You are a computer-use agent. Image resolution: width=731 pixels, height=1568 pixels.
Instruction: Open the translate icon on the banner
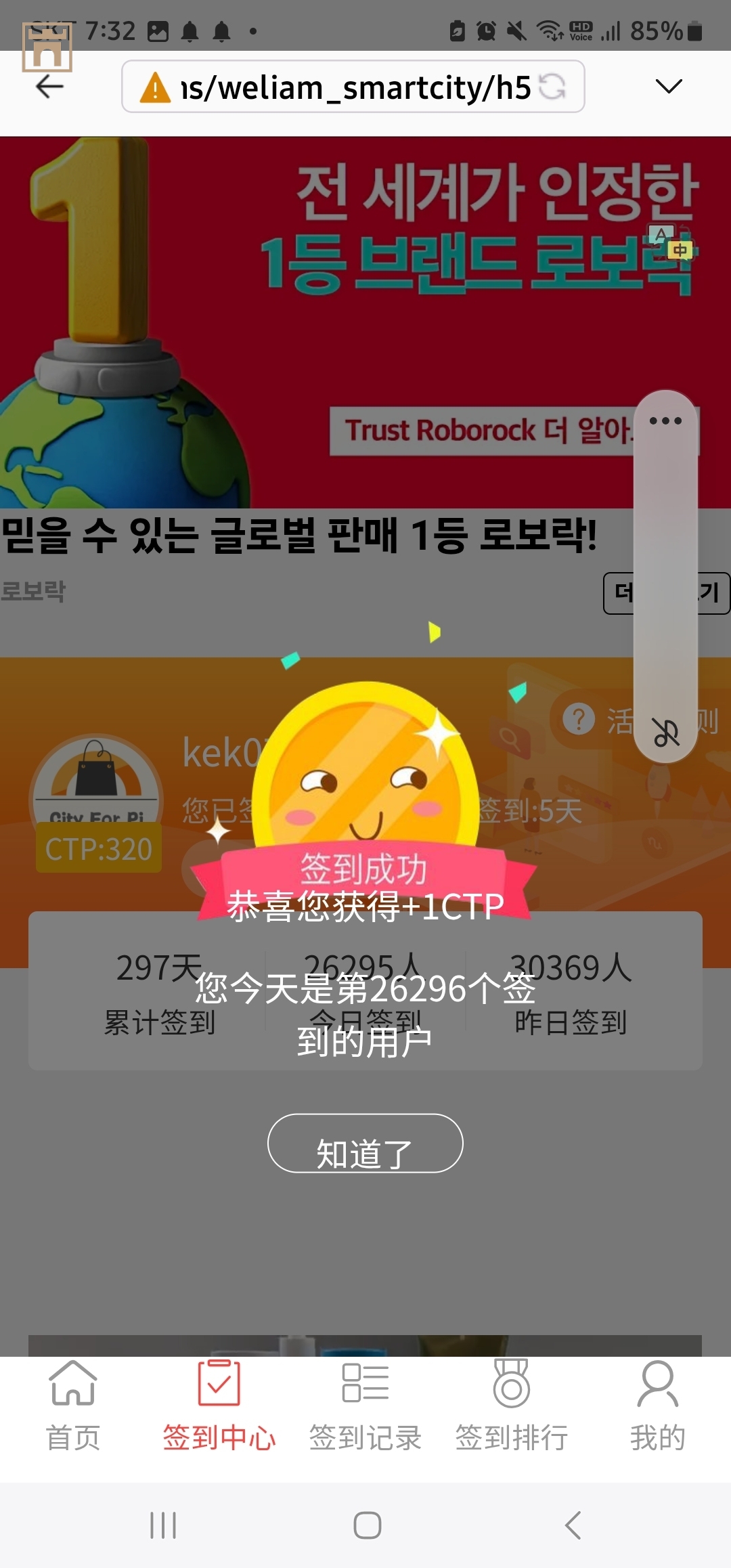tap(670, 242)
